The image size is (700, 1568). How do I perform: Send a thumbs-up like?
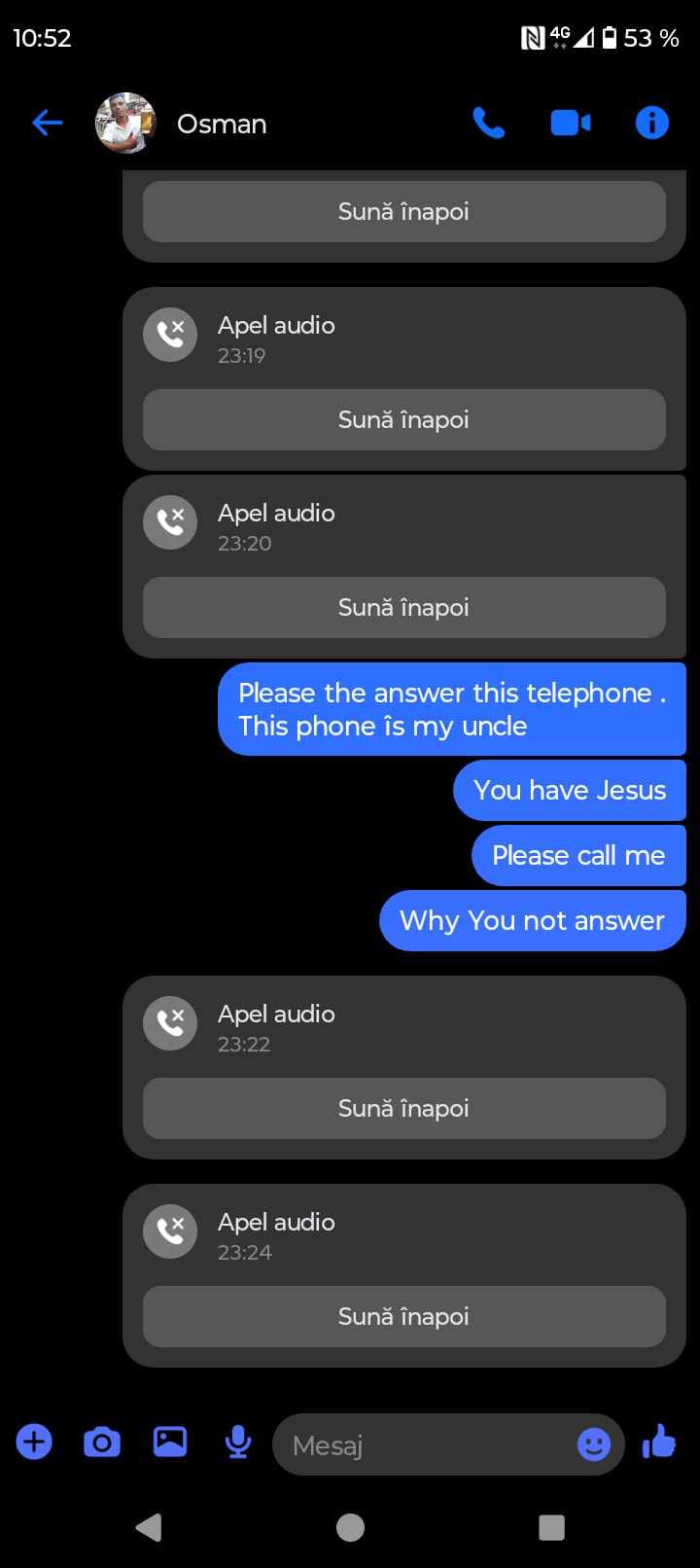(x=659, y=1442)
